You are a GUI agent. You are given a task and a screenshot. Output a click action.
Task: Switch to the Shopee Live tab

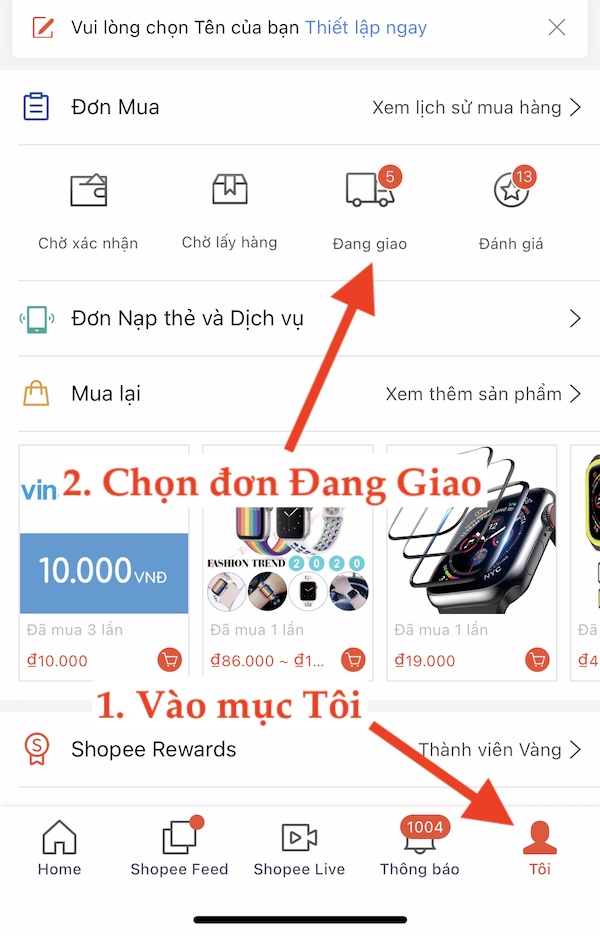tap(299, 848)
